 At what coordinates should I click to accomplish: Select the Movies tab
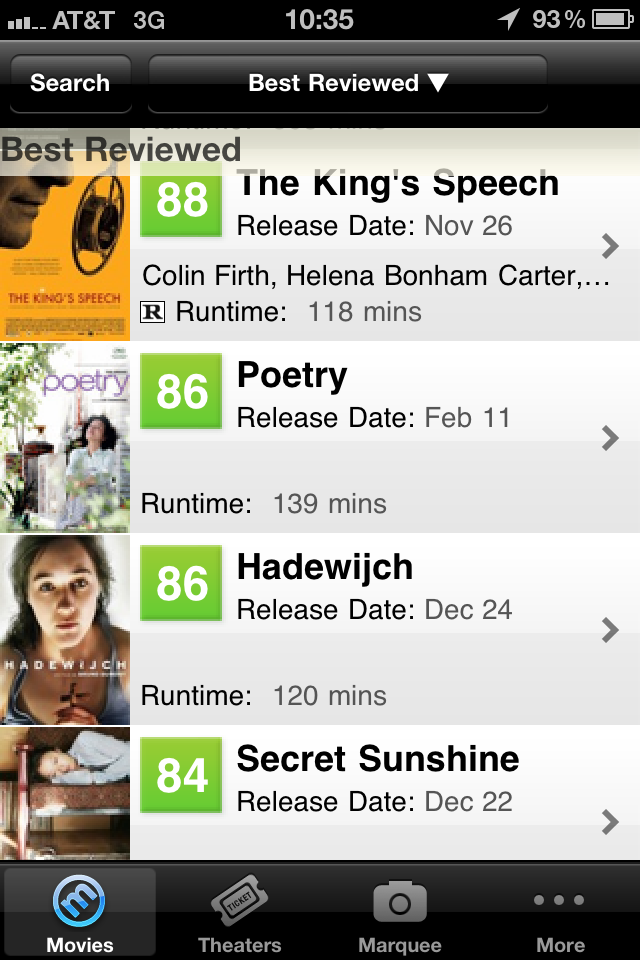click(80, 912)
